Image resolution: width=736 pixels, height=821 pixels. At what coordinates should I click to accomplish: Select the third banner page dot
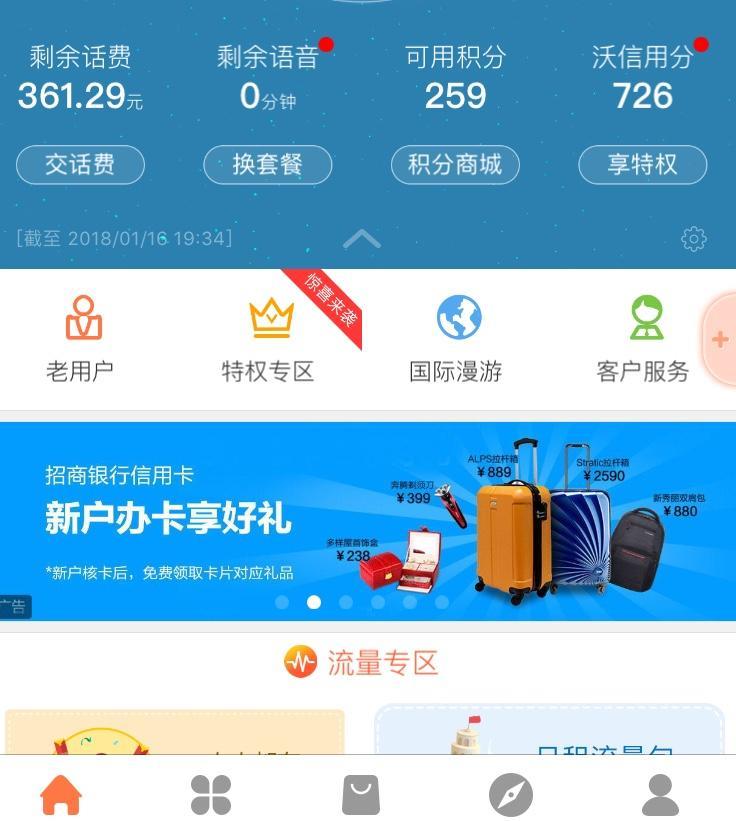346,602
